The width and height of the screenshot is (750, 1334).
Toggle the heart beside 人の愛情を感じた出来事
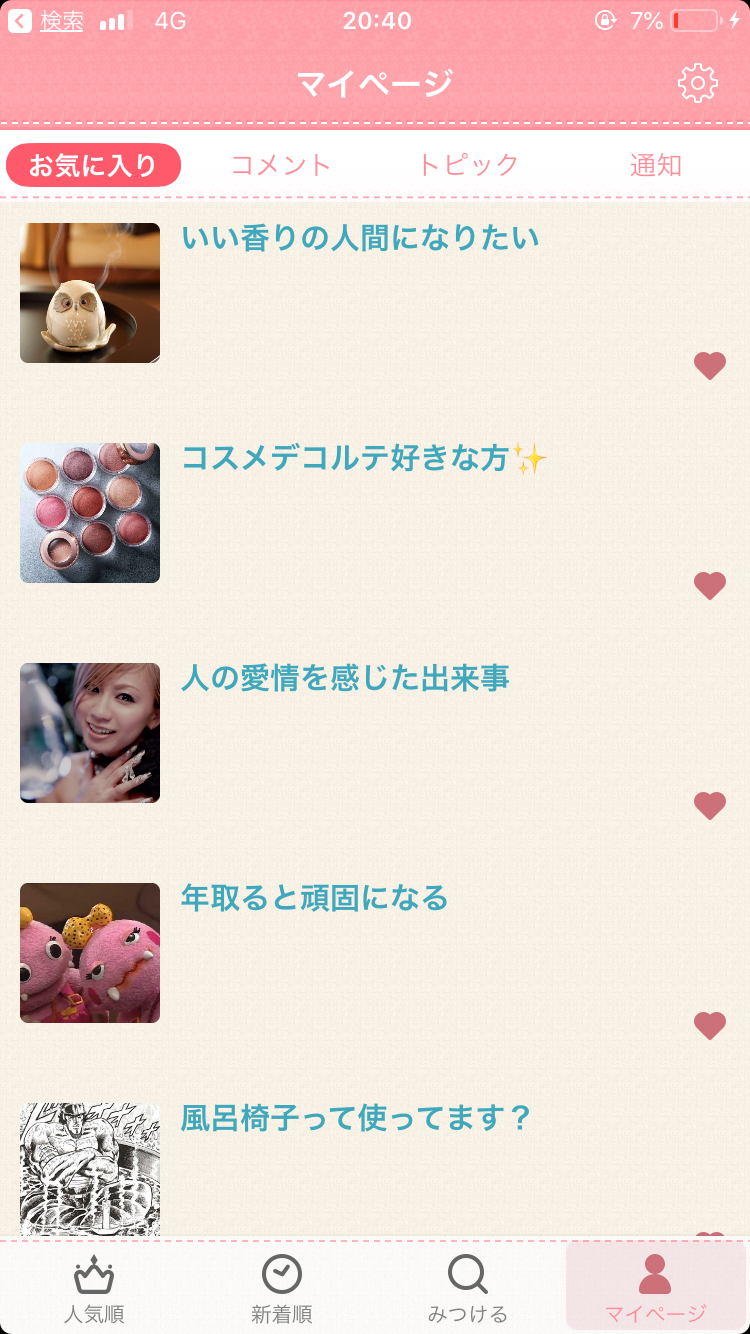click(710, 806)
